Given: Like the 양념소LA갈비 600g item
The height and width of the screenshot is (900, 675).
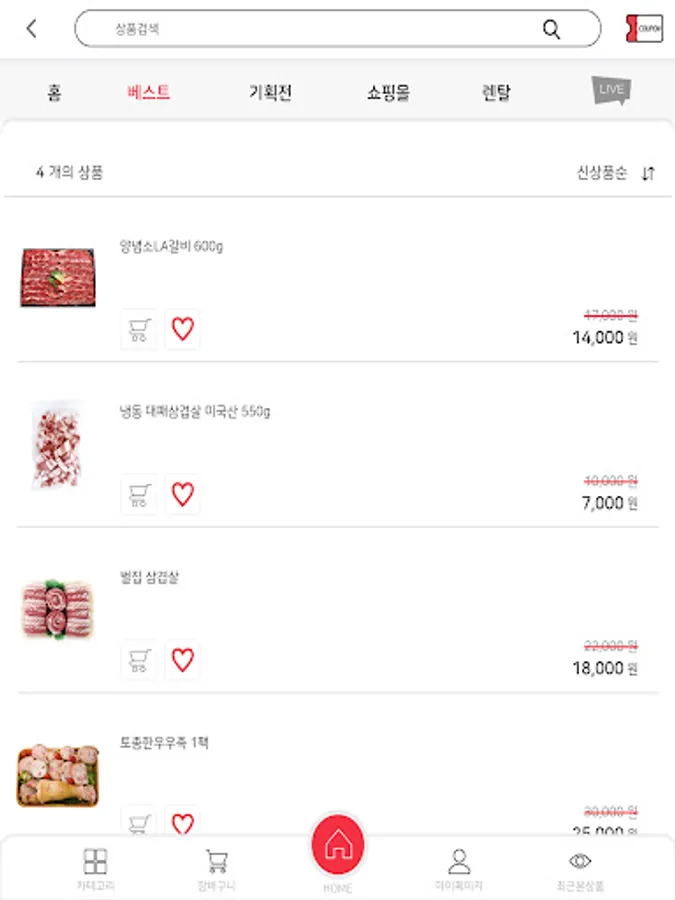Looking at the screenshot, I should click(182, 329).
